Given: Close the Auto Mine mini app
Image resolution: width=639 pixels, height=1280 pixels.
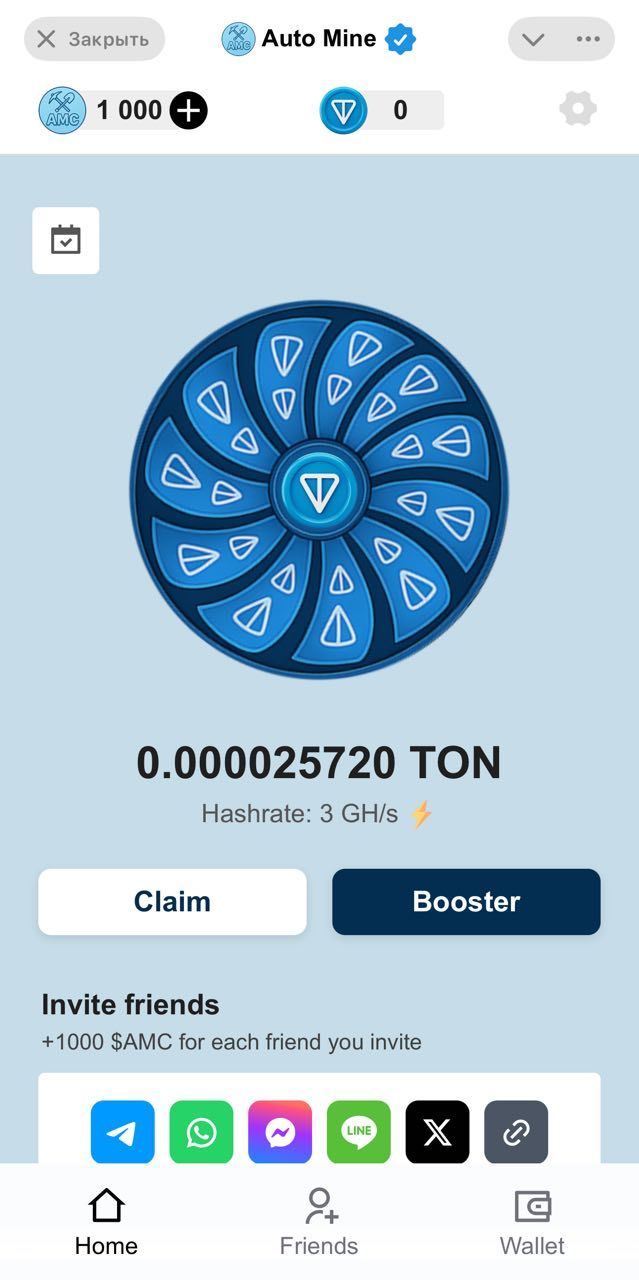Looking at the screenshot, I should 93,39.
